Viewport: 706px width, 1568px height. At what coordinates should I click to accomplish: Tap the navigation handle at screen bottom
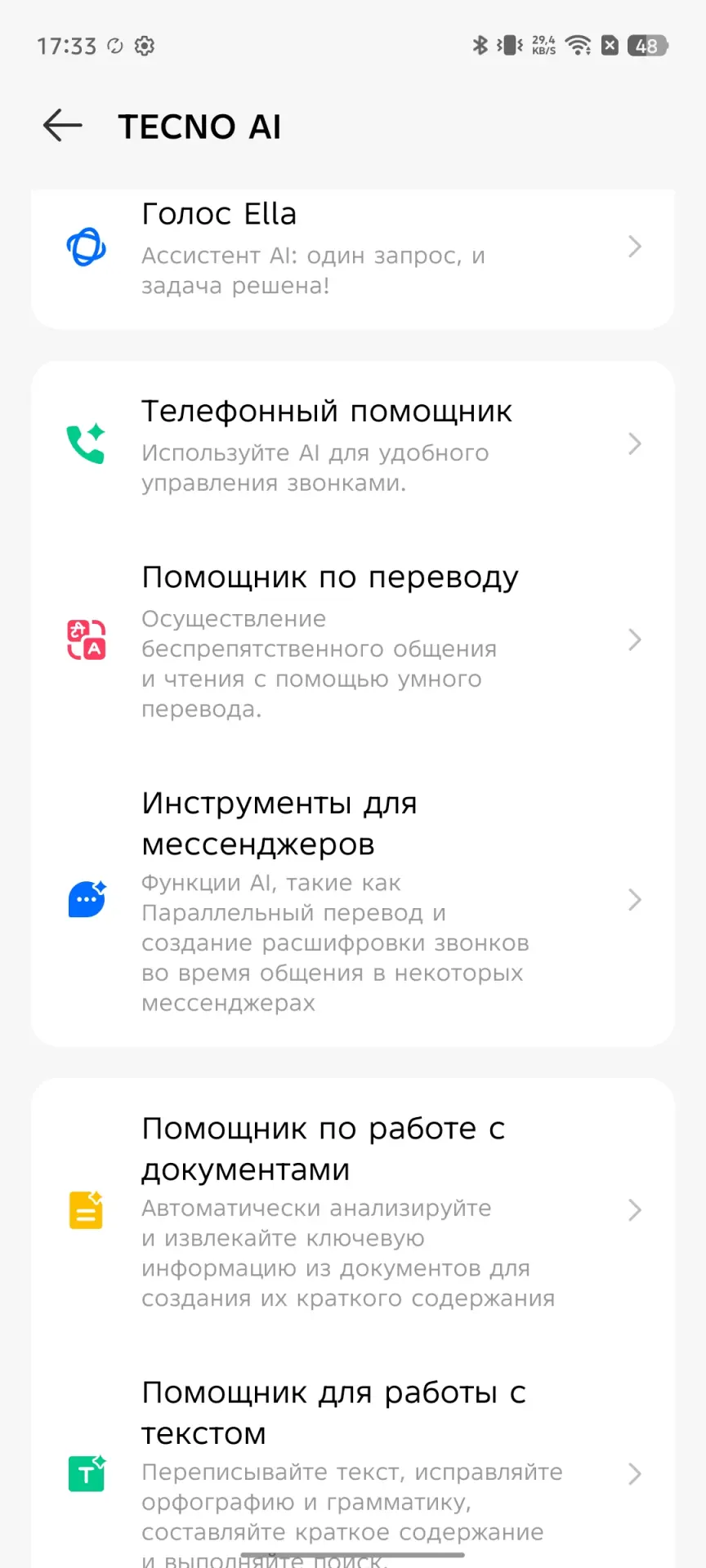click(353, 1551)
